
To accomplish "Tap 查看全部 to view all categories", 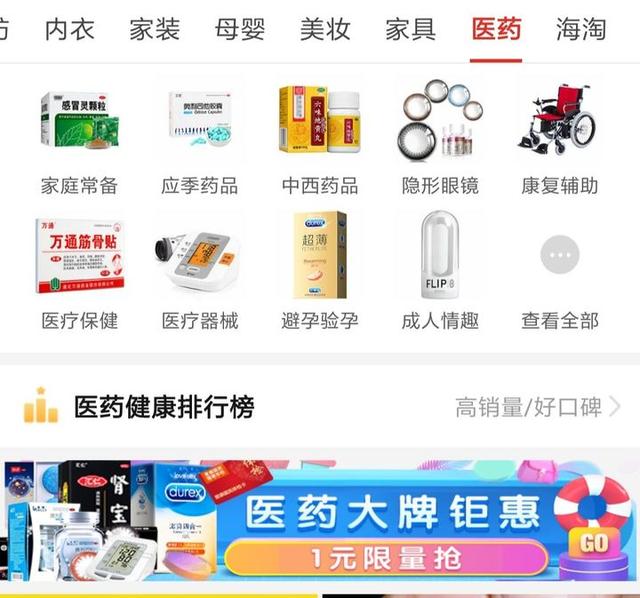I will [560, 272].
